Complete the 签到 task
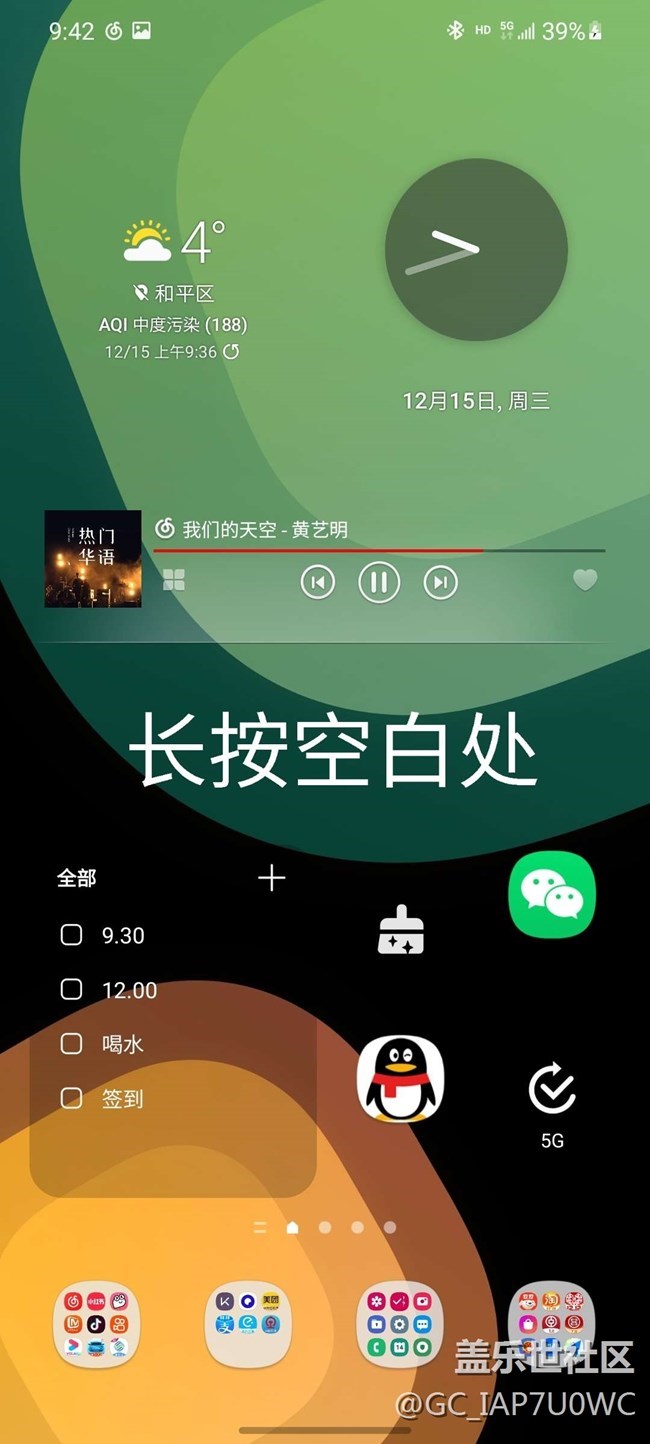 point(72,1098)
